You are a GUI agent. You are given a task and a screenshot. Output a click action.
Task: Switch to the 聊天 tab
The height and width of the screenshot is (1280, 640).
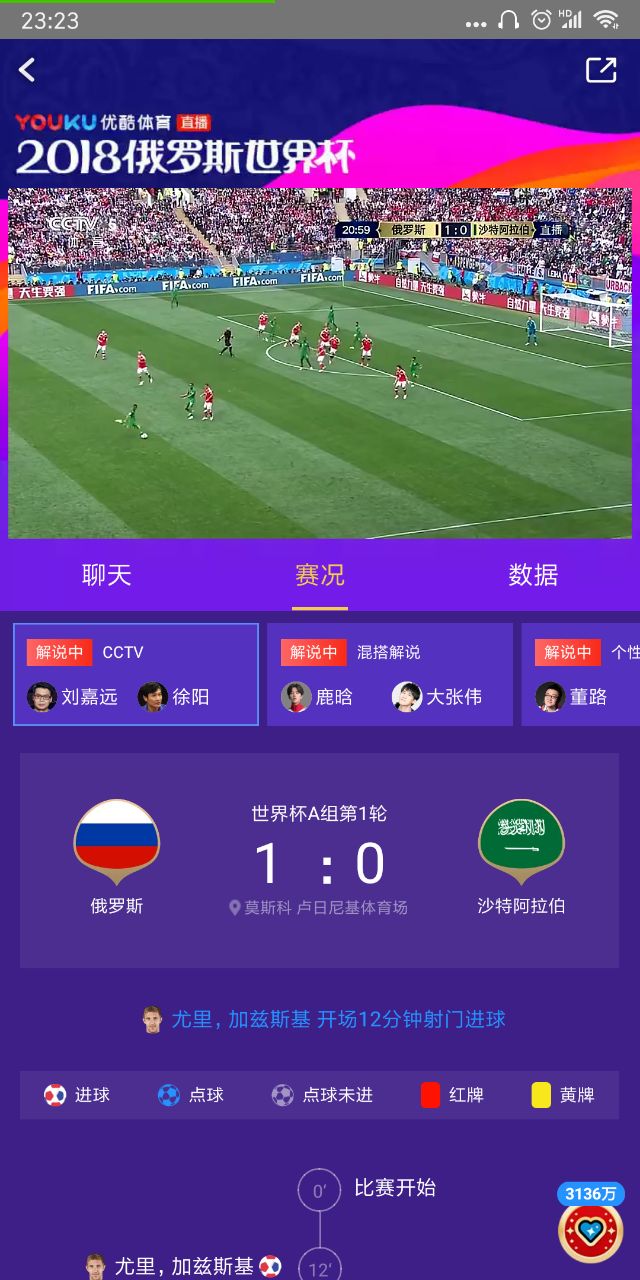(x=106, y=575)
